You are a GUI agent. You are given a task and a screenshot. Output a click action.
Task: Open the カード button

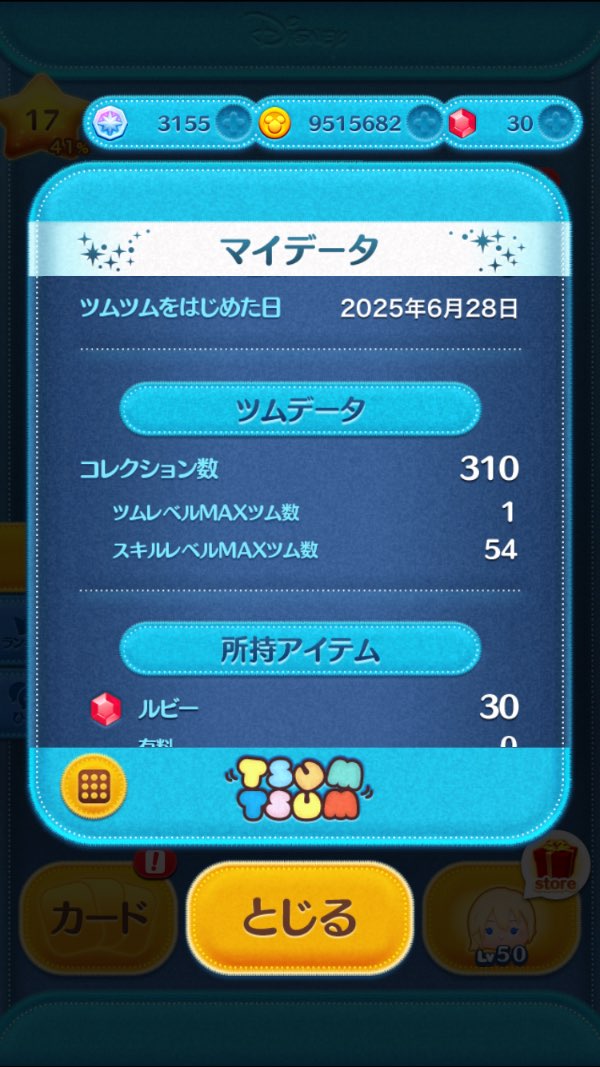(x=98, y=917)
